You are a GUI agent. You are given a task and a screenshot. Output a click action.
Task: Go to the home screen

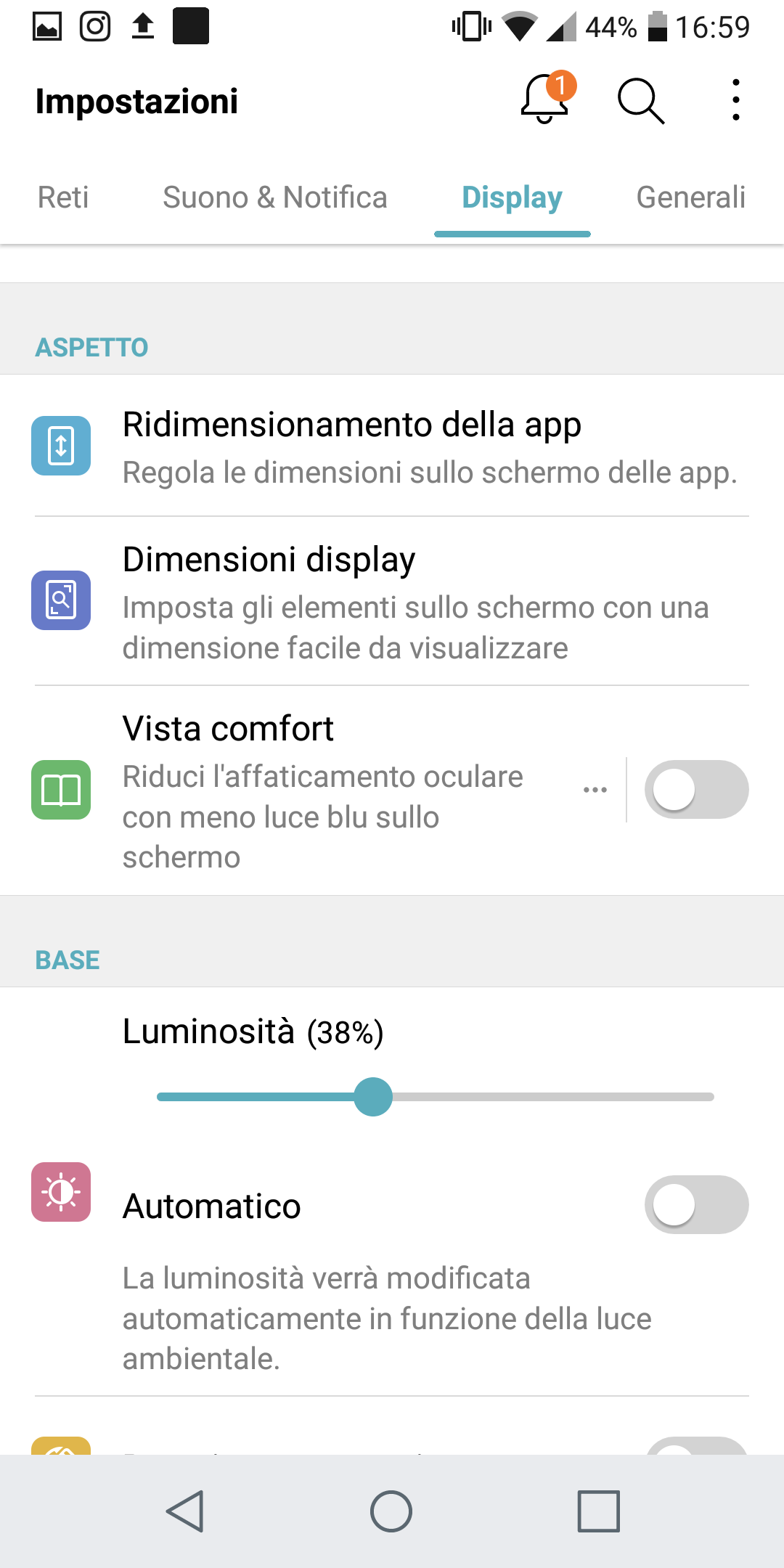pos(391,1511)
